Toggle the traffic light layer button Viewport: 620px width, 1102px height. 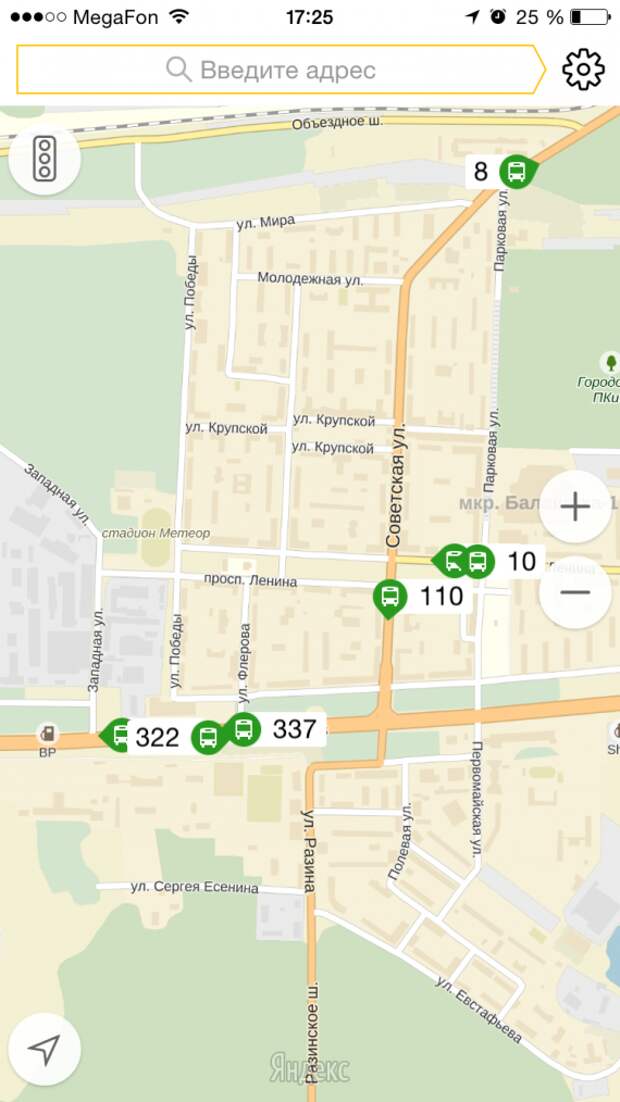tap(44, 159)
